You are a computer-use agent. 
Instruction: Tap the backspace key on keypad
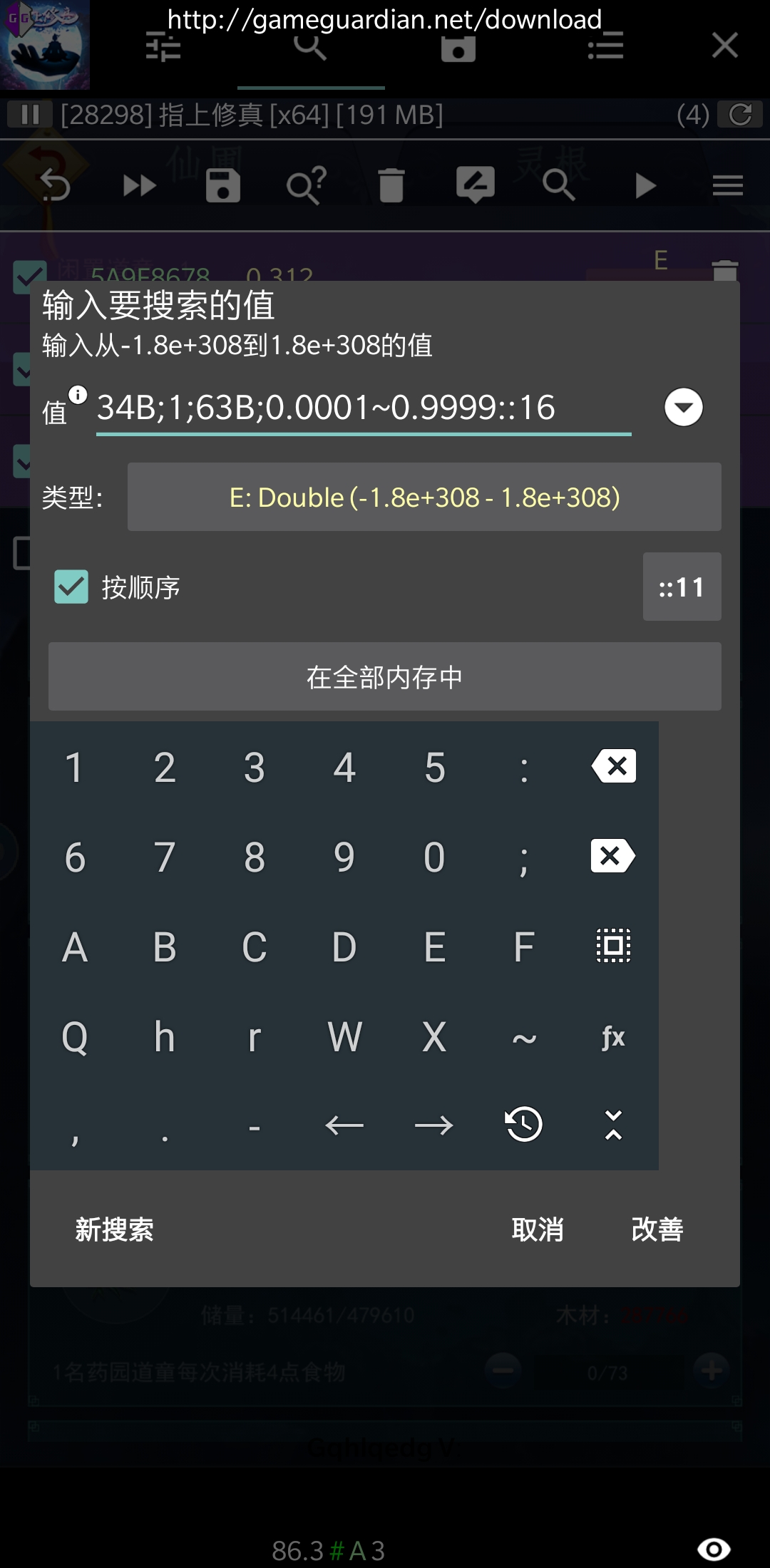(613, 767)
